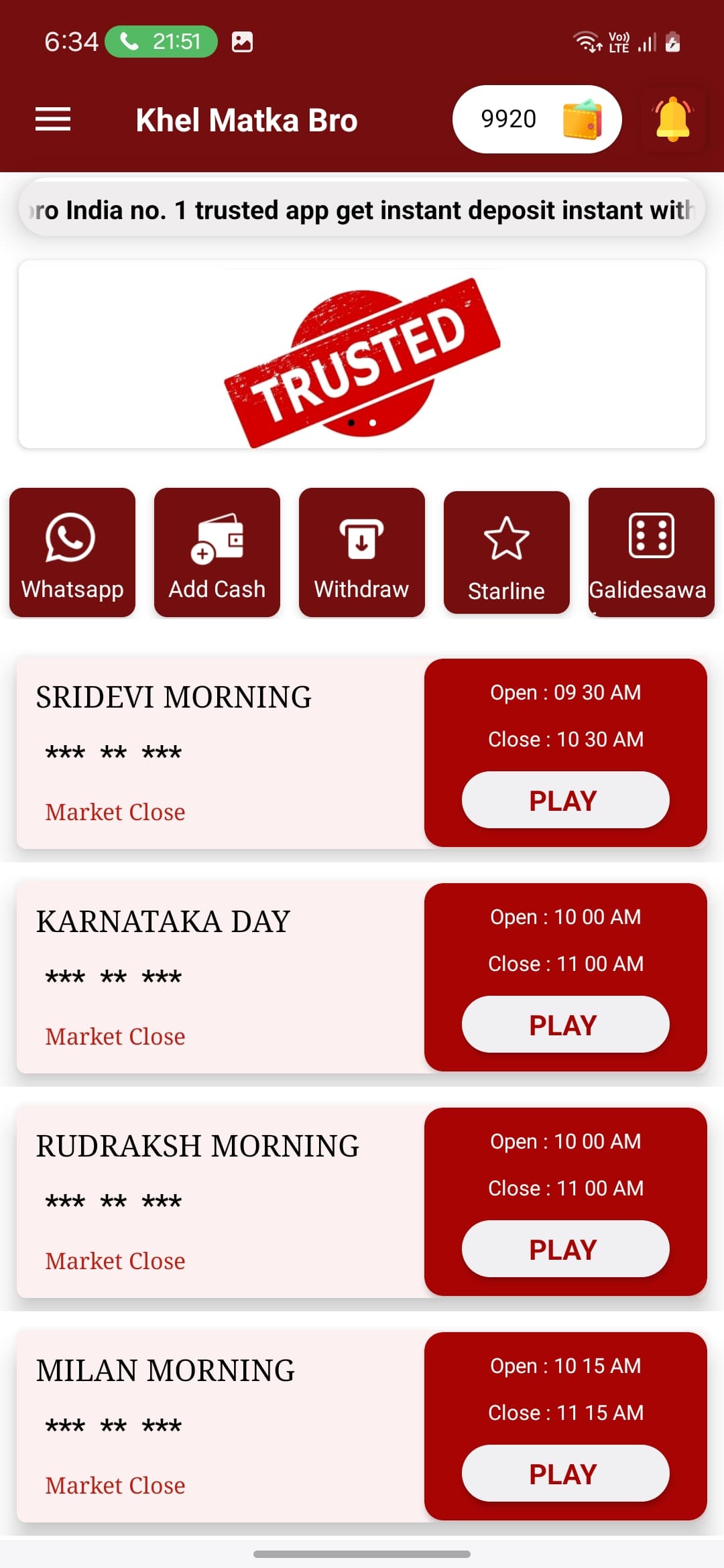
Task: Open the wallet balance showing 9920
Action: [x=537, y=119]
